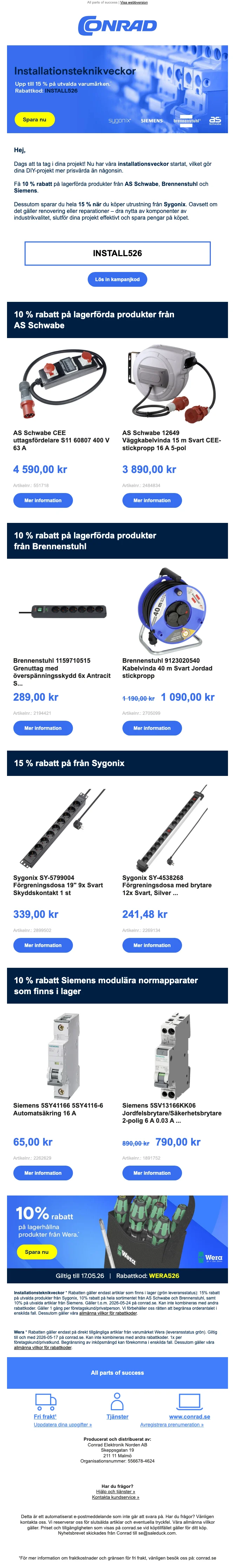Visit www.conrad.se link
This screenshot has height=1568, width=235.
[x=189, y=1417]
